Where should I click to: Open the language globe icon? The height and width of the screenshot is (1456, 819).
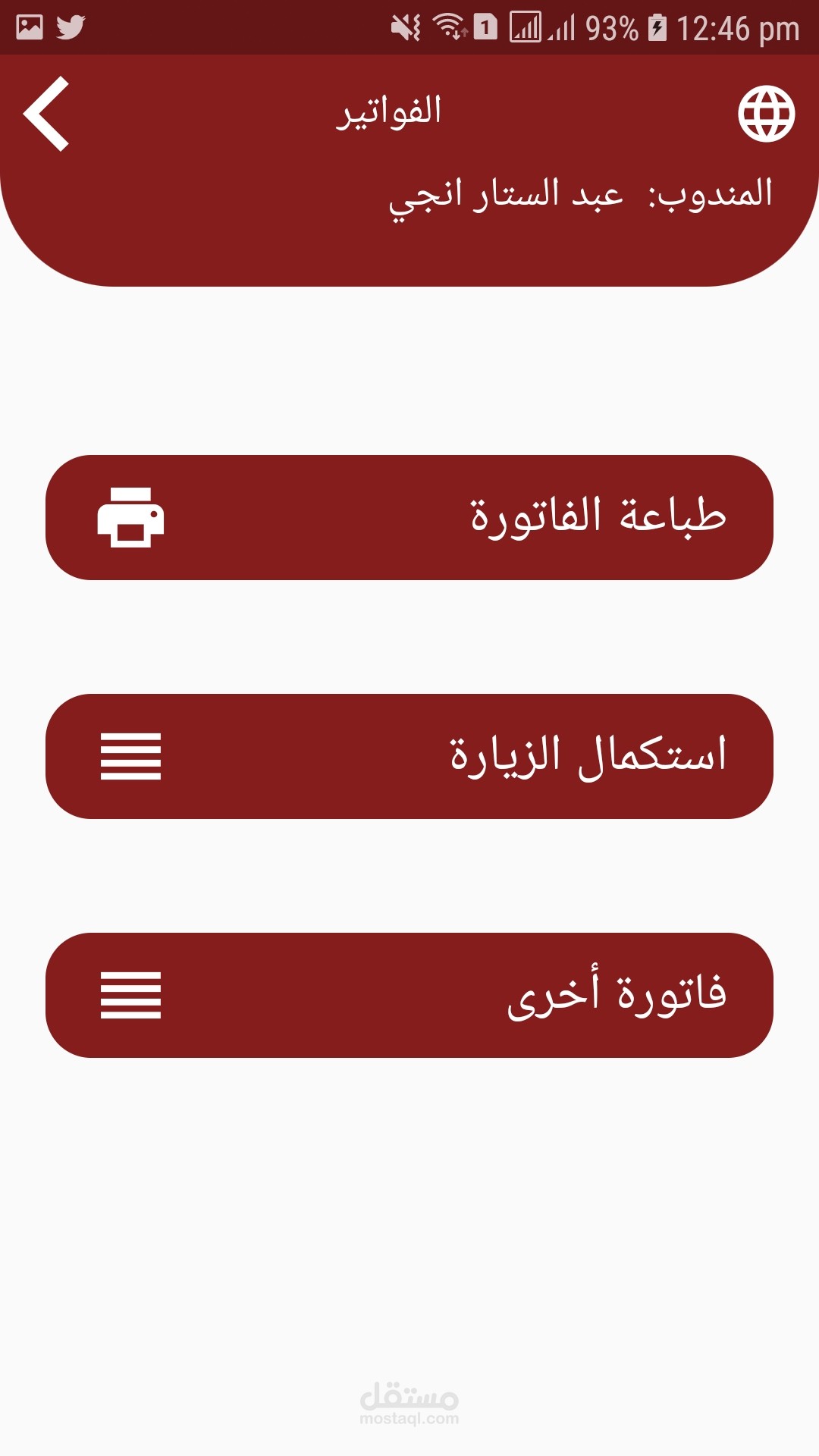pos(766,114)
